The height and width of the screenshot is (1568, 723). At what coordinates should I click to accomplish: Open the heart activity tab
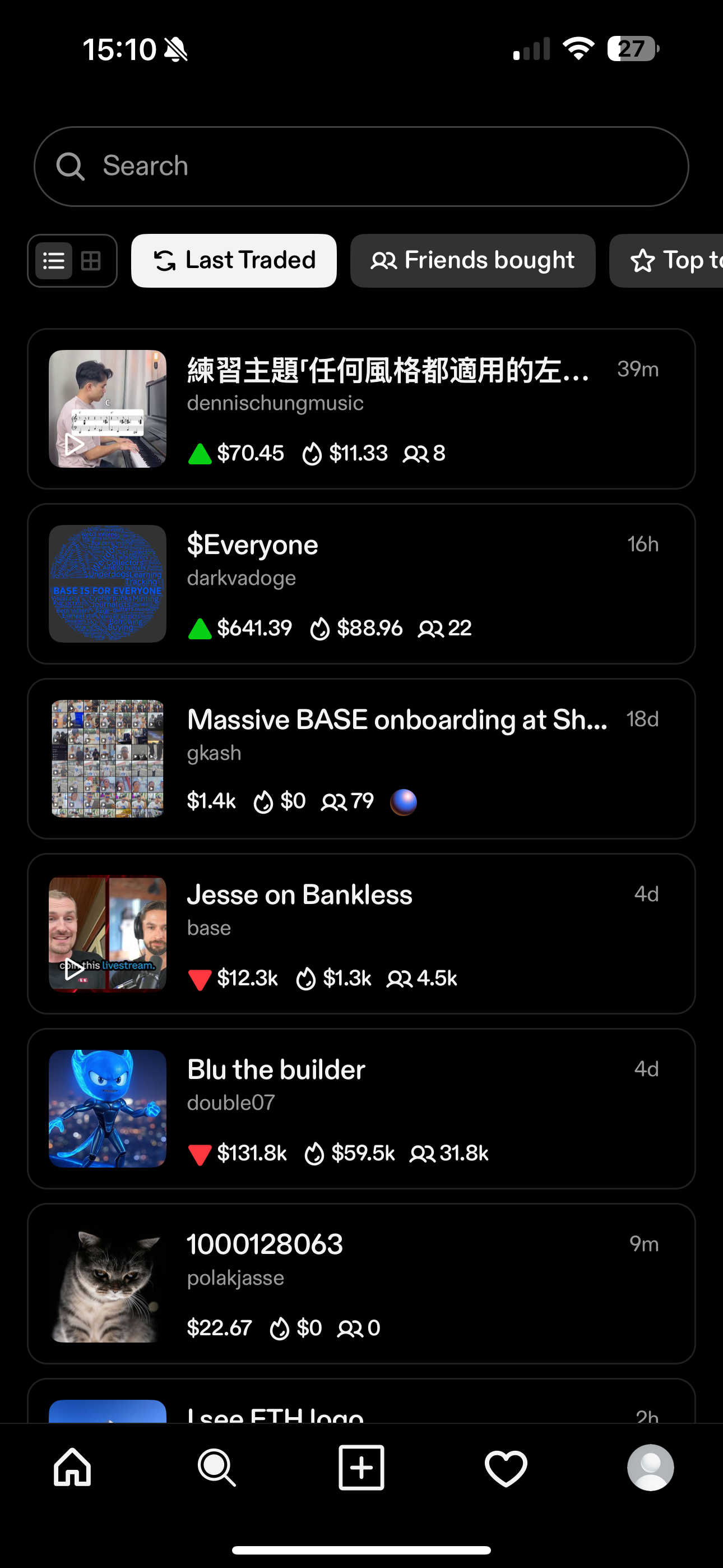[x=506, y=1467]
